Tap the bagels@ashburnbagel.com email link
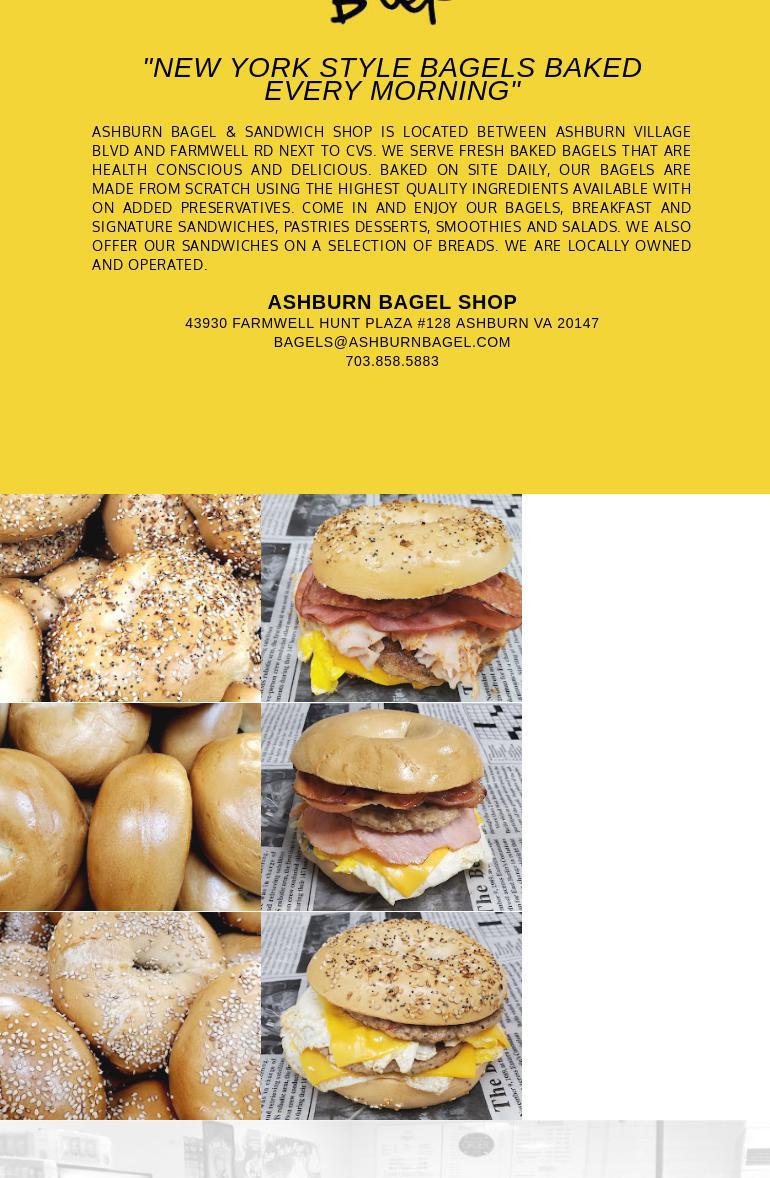The image size is (770, 1178). coord(392,342)
